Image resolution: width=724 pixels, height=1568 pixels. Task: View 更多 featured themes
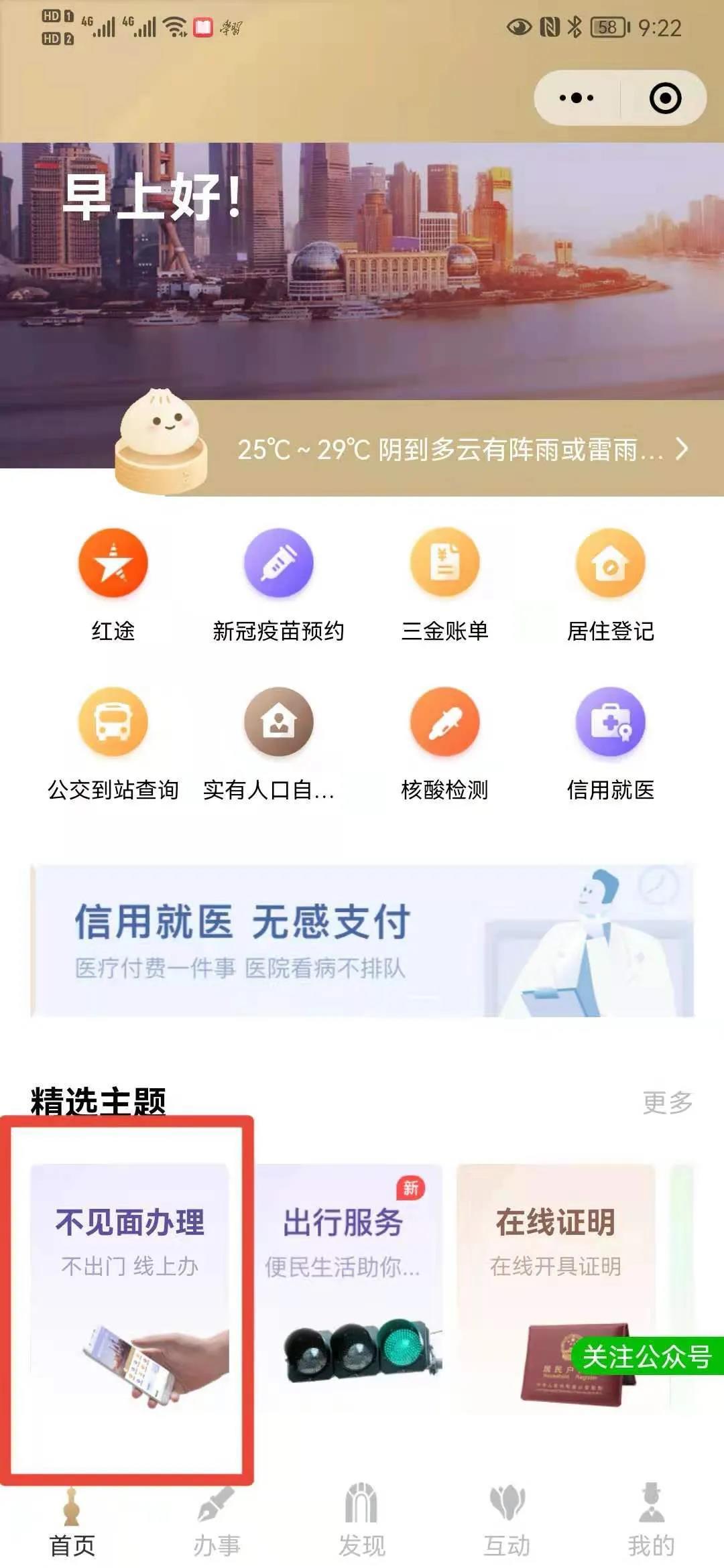[x=667, y=1102]
